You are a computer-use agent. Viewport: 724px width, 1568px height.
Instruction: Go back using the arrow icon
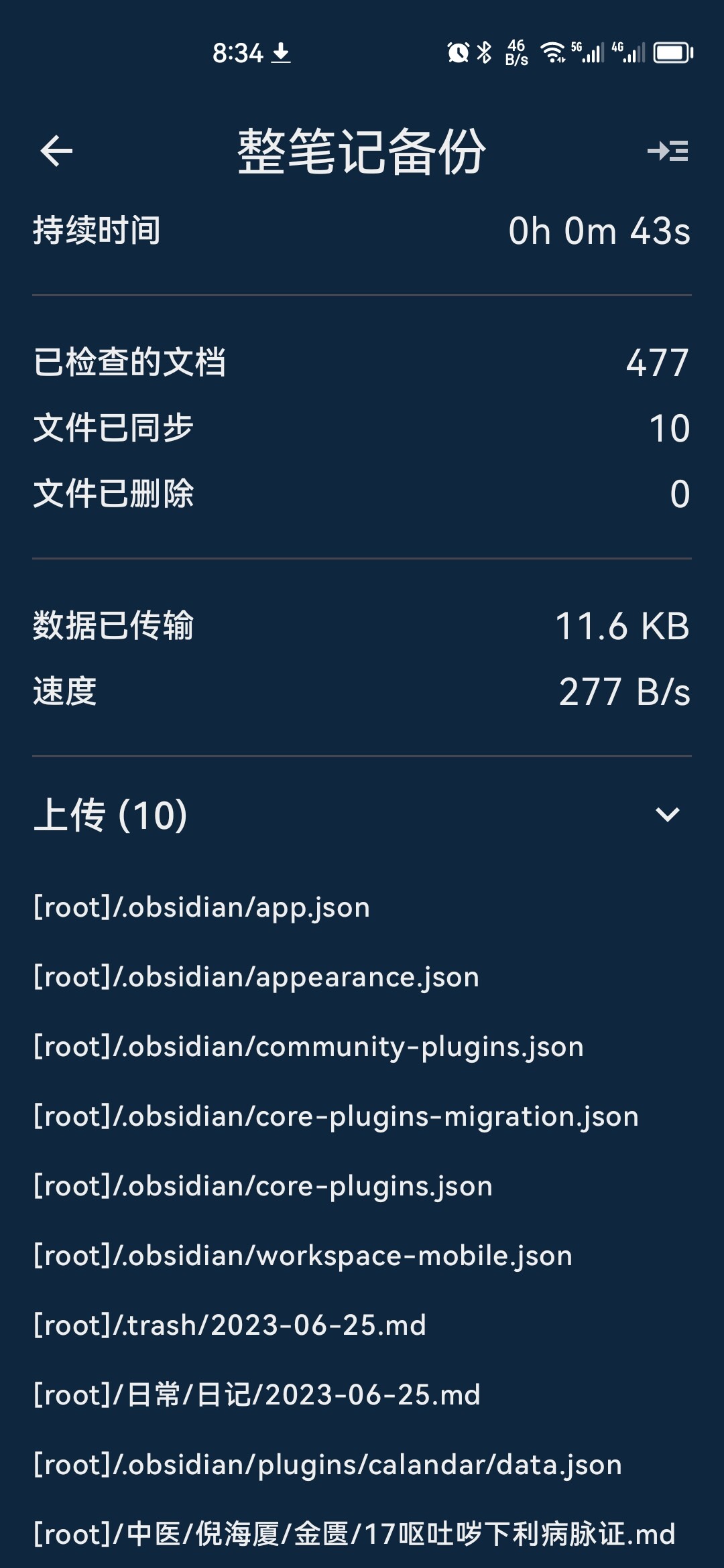56,151
